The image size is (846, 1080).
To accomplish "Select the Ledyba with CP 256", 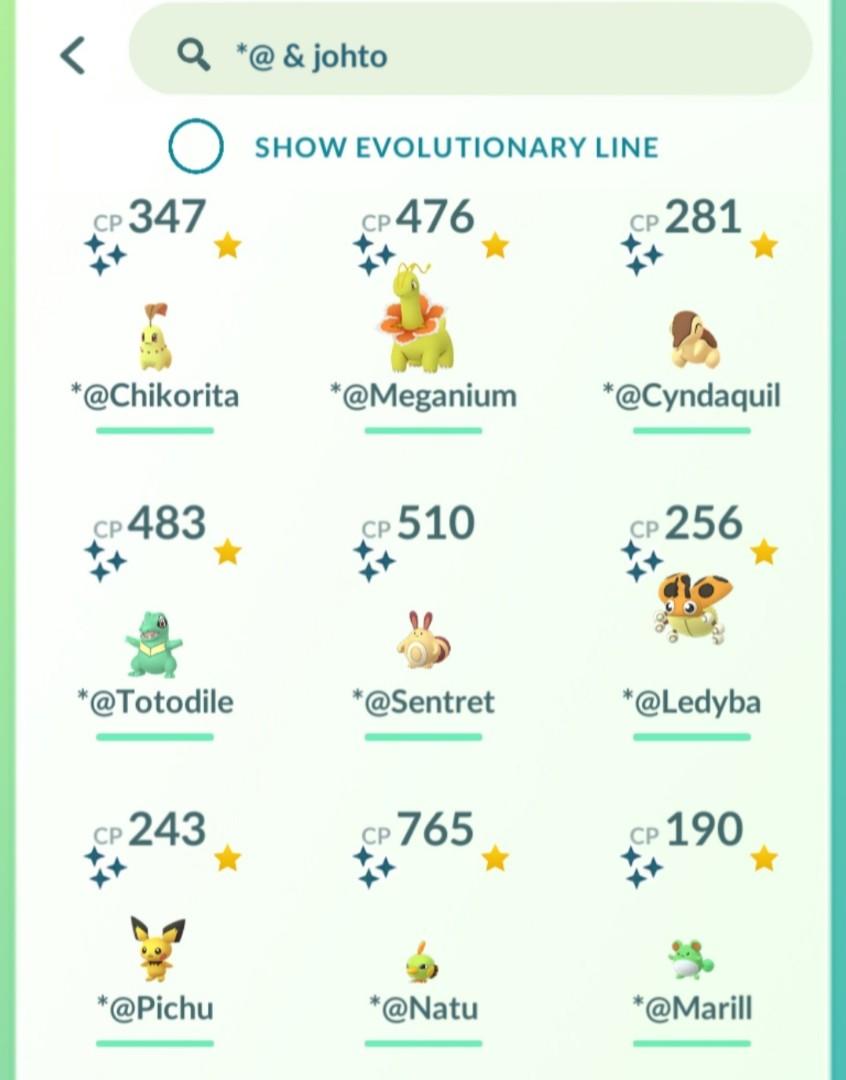I will 692,610.
